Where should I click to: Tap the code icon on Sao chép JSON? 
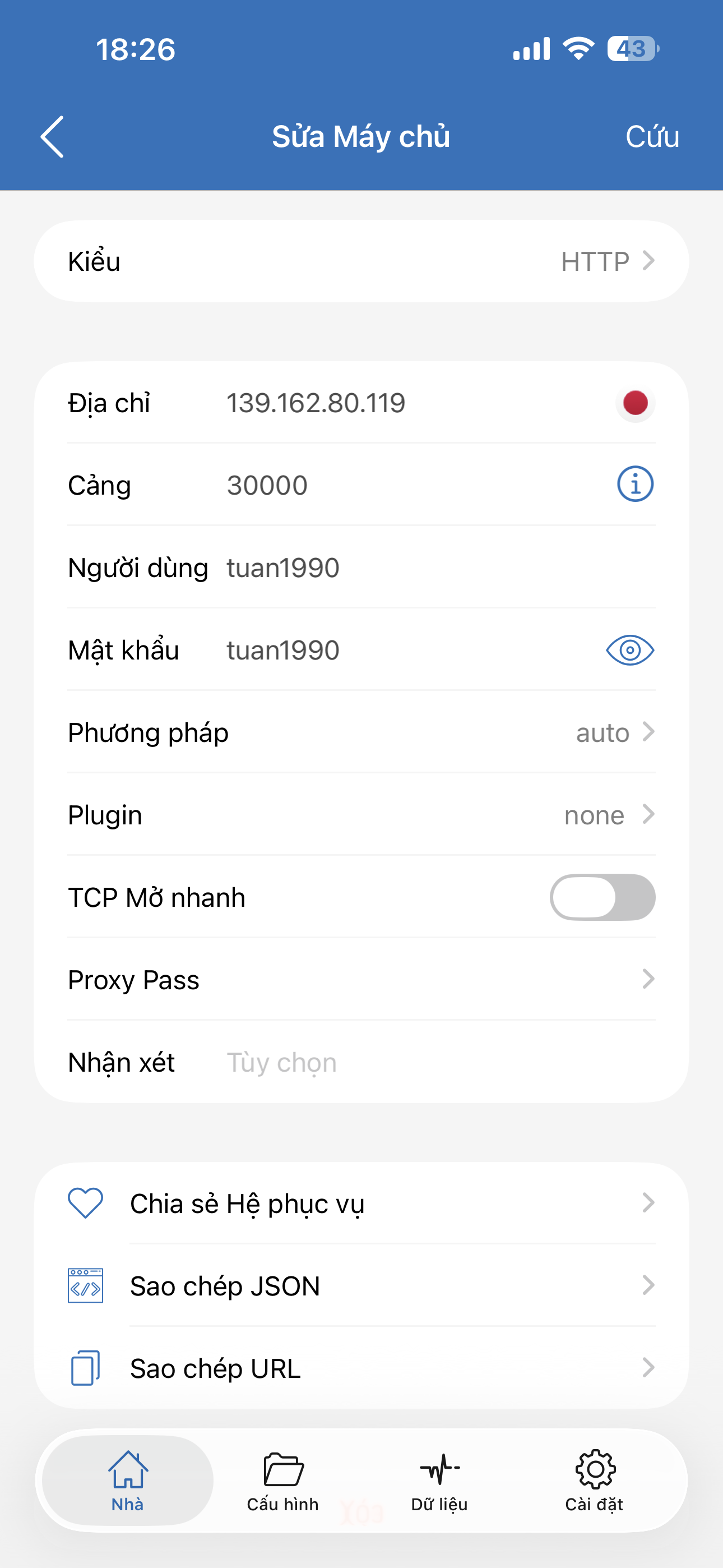[x=85, y=1285]
